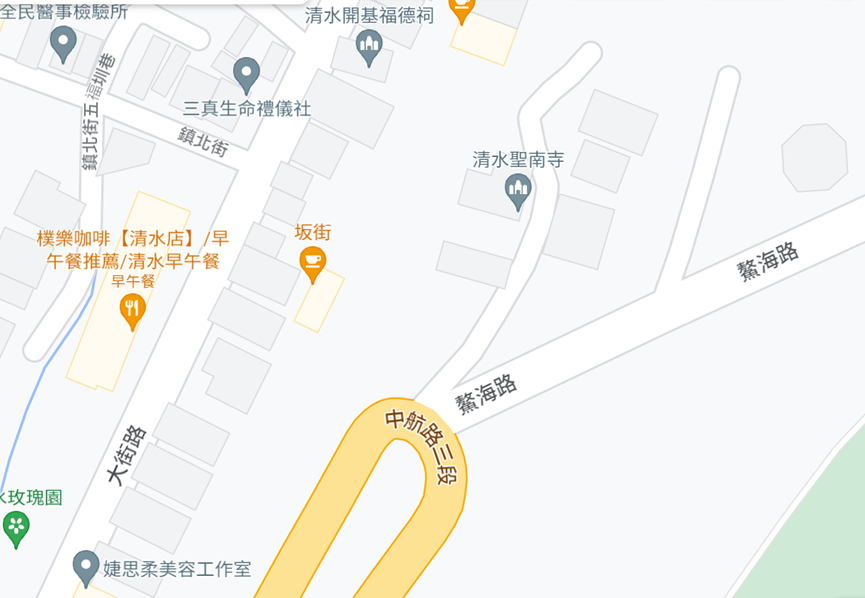
Task: Open the 樸樂咖啡 restaurant pin
Action: (x=132, y=310)
